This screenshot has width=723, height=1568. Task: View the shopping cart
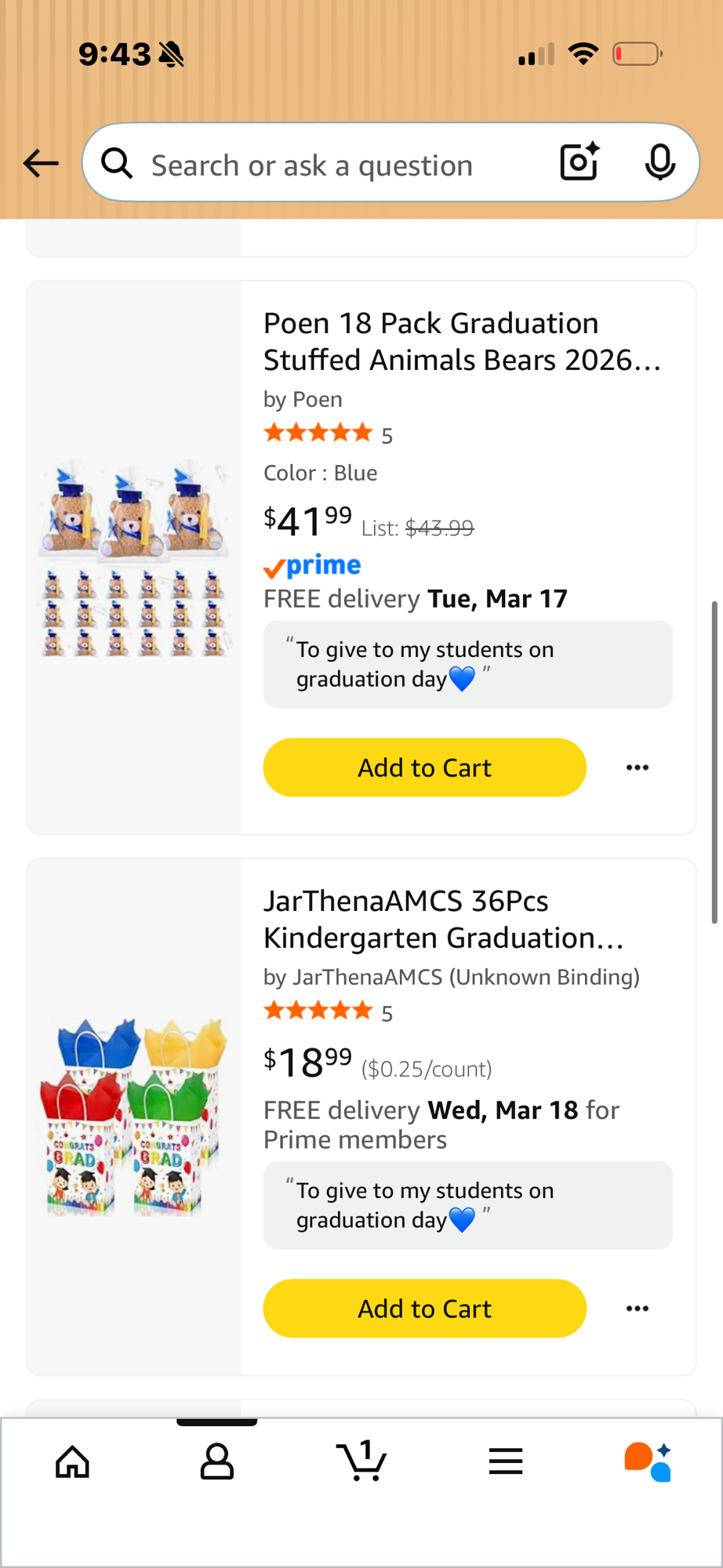361,1462
